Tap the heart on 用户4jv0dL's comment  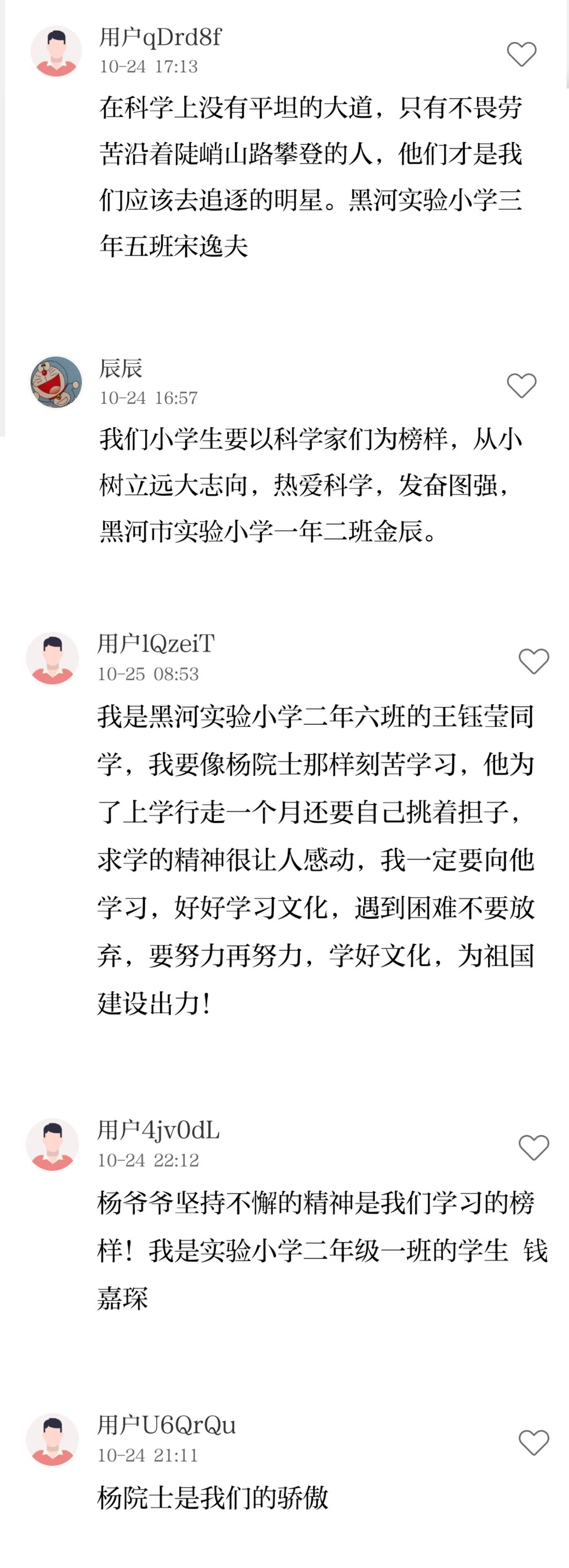(x=534, y=1147)
